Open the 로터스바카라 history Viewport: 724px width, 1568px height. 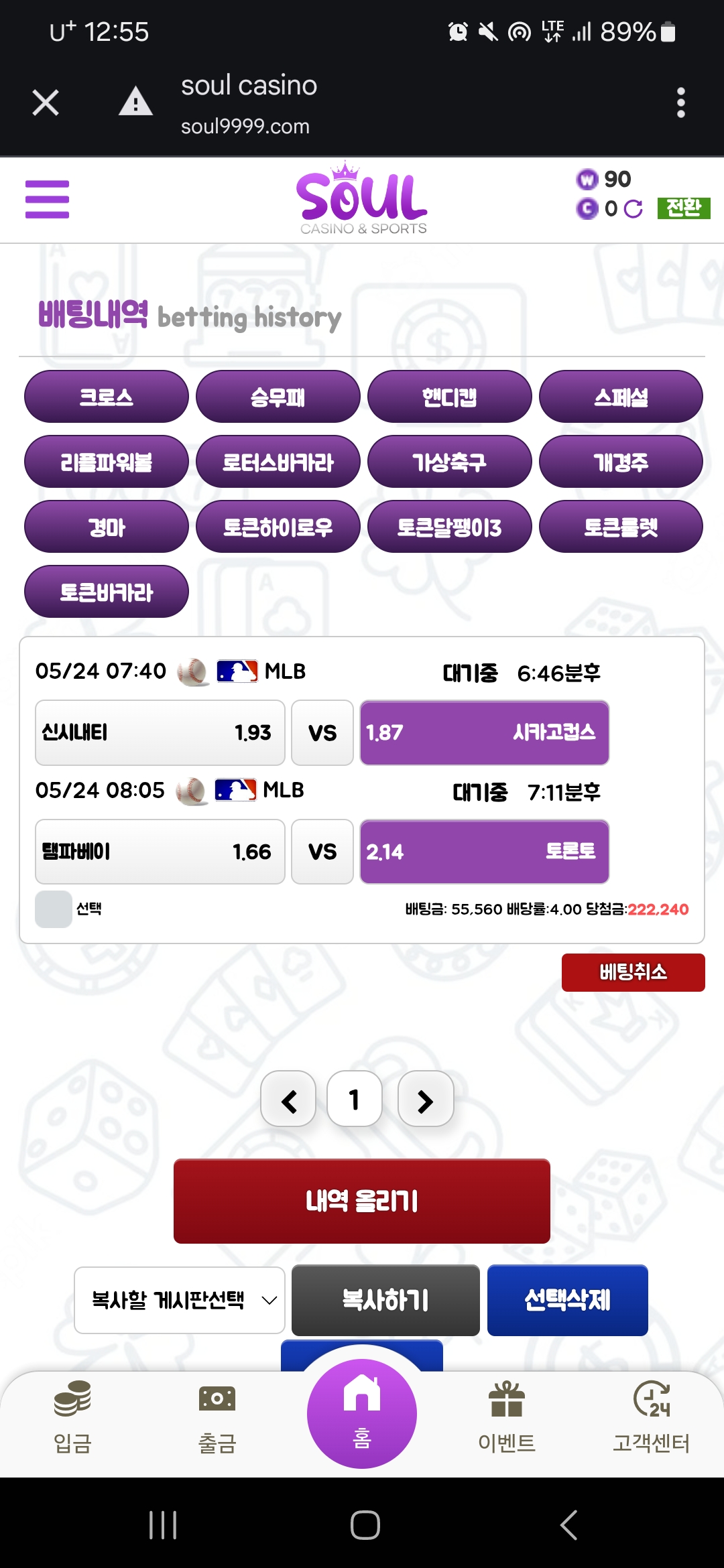(x=278, y=462)
